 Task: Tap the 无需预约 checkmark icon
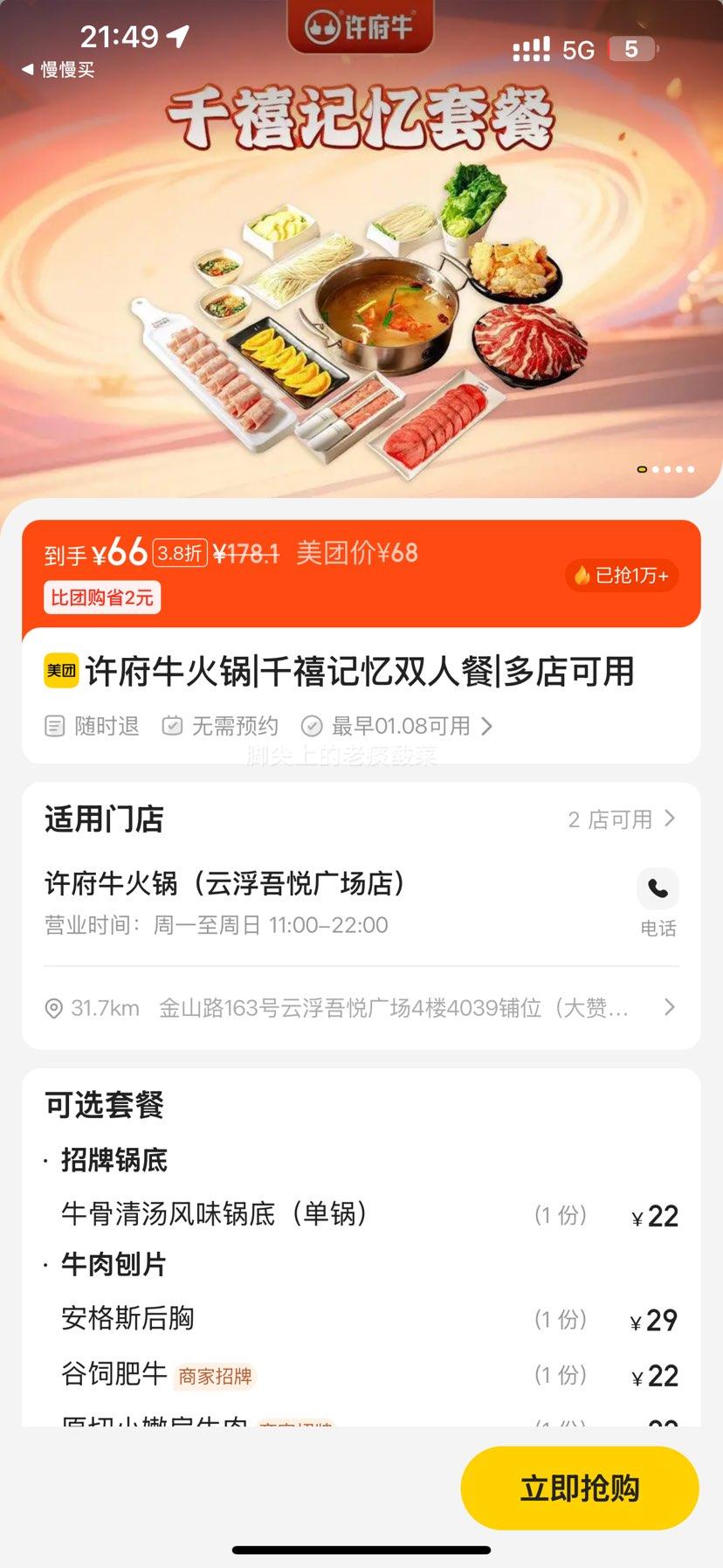tap(173, 725)
